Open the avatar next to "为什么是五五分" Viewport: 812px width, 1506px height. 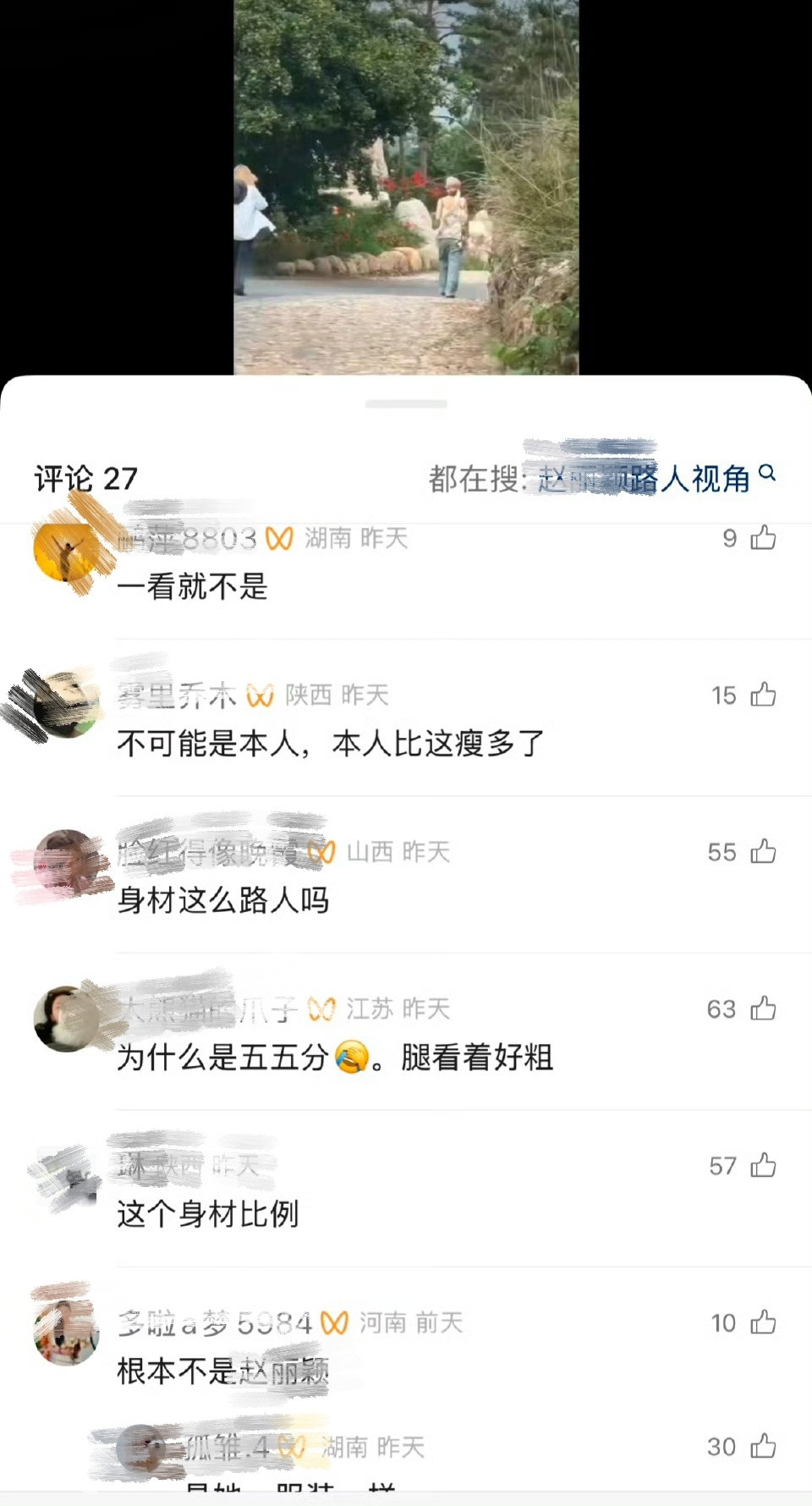pos(66,1019)
